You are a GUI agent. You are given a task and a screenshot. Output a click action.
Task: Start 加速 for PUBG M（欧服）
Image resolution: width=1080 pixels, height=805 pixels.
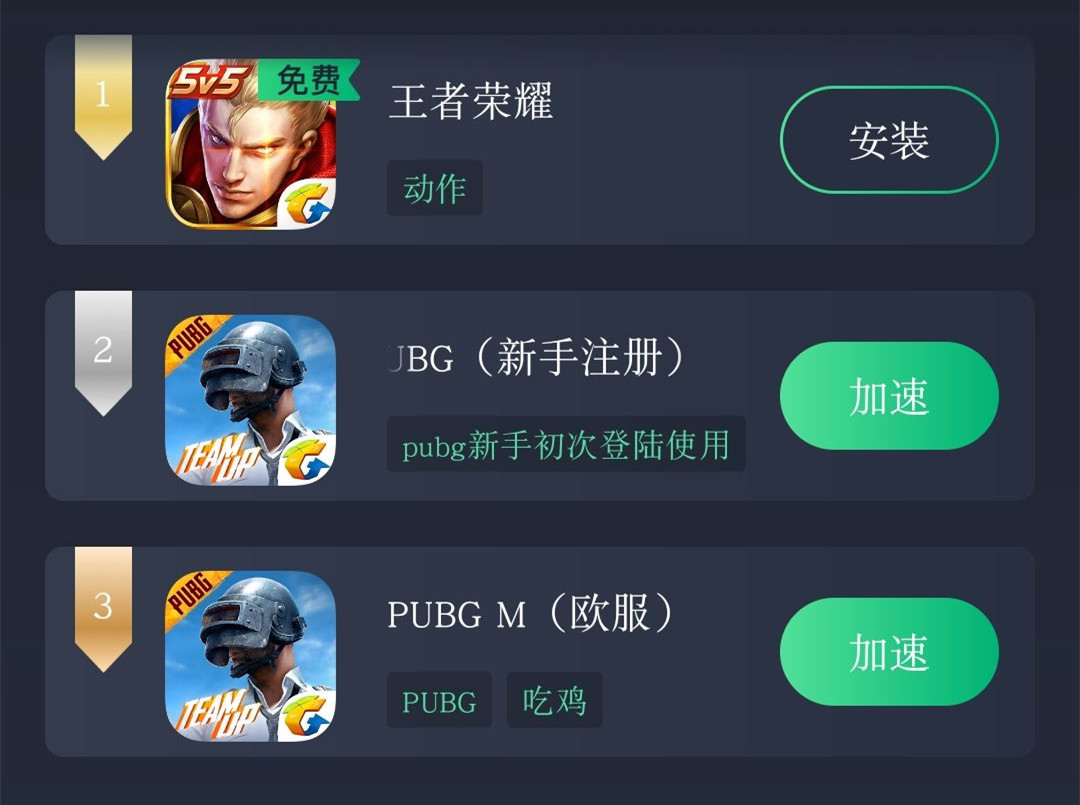click(888, 652)
